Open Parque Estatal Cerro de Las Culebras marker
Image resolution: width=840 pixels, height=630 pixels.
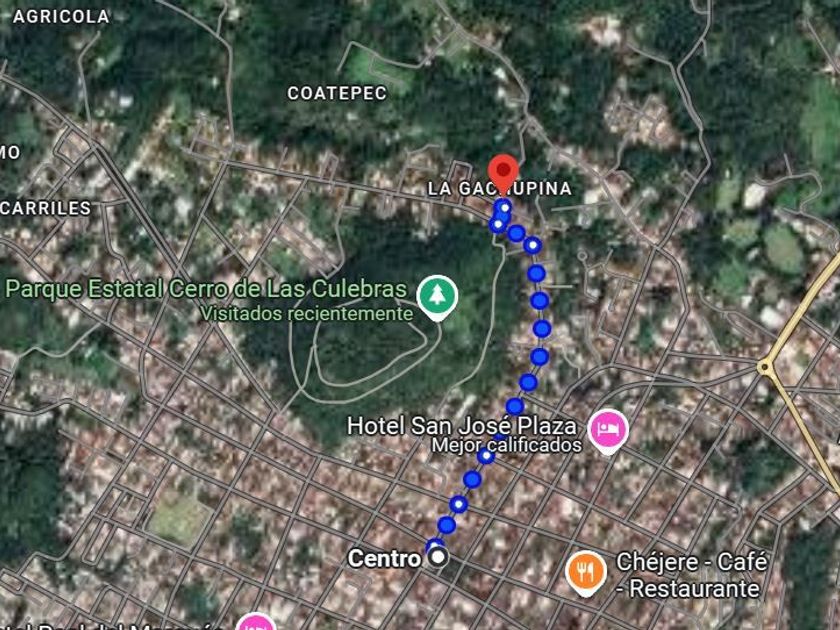tap(437, 295)
